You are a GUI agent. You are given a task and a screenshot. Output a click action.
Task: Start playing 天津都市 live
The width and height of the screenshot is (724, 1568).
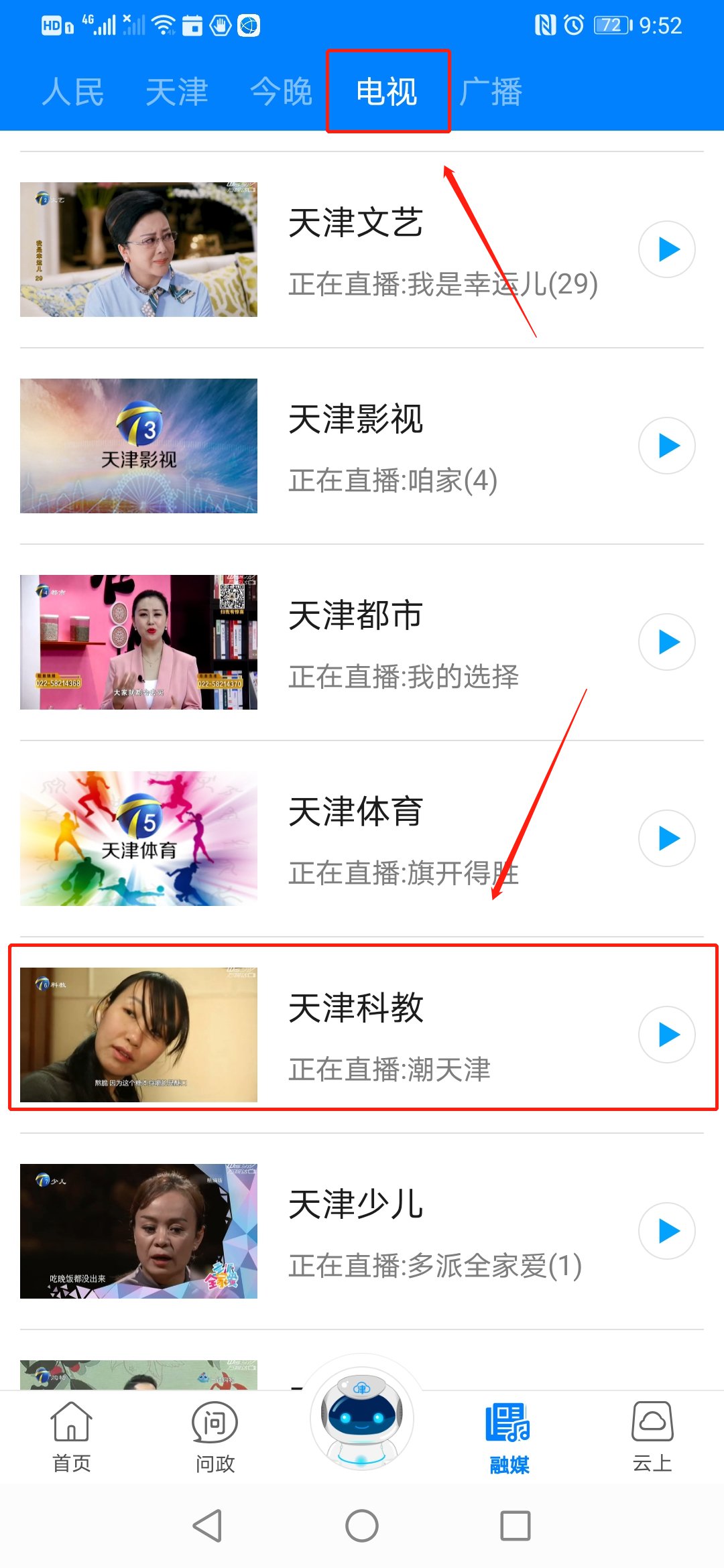tap(666, 642)
